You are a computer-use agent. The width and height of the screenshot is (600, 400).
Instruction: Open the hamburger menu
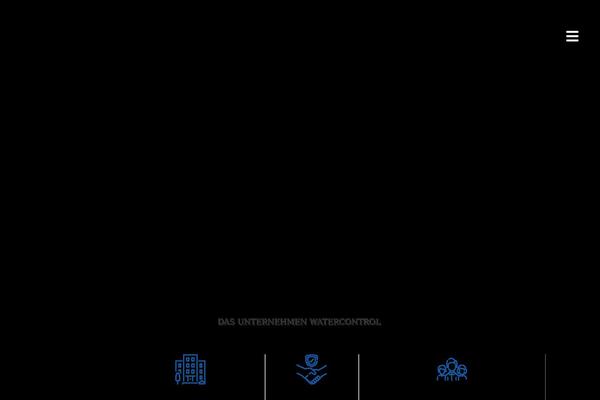(x=572, y=36)
